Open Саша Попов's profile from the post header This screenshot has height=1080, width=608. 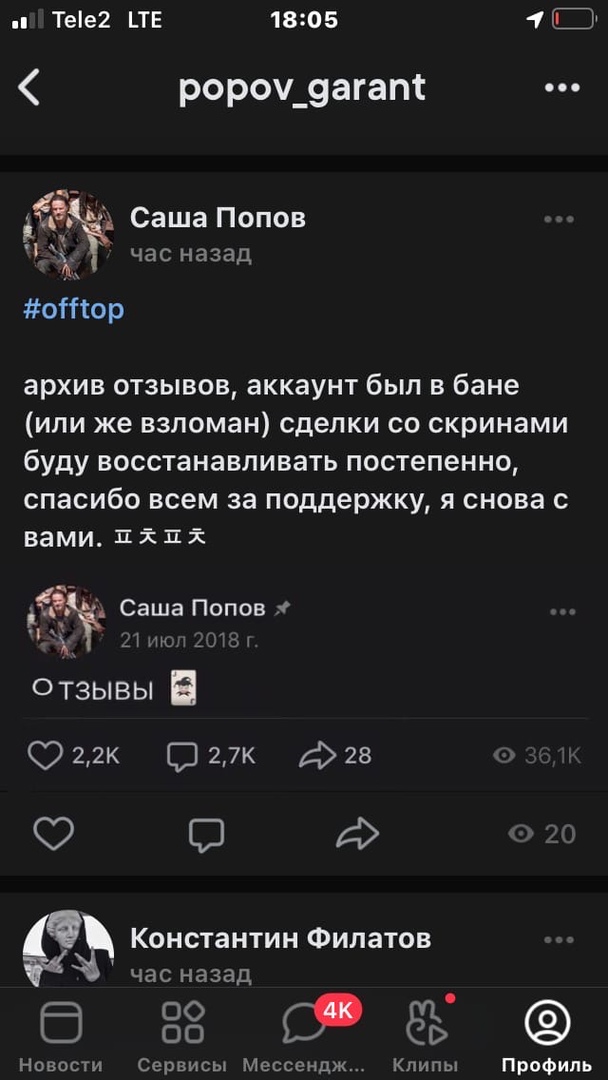(x=217, y=218)
